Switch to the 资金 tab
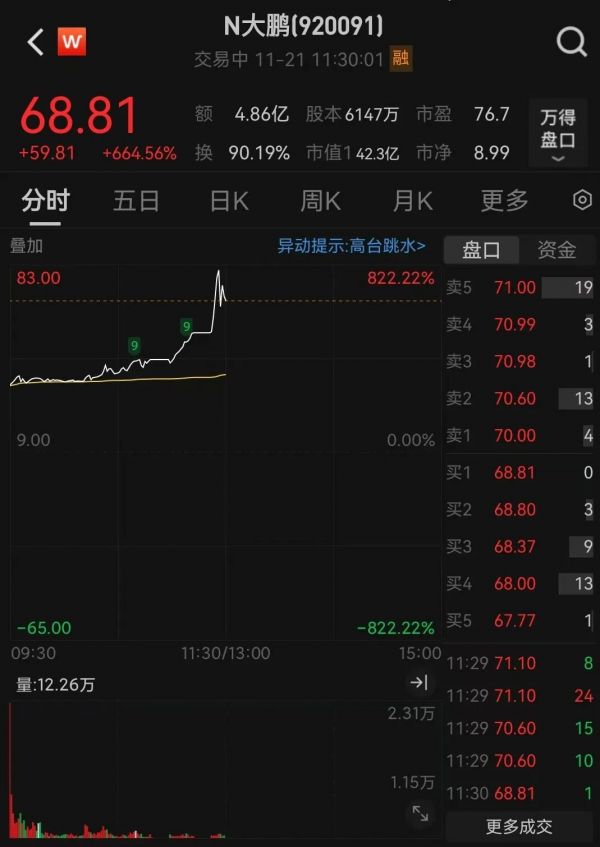The image size is (600, 847). pos(556,250)
